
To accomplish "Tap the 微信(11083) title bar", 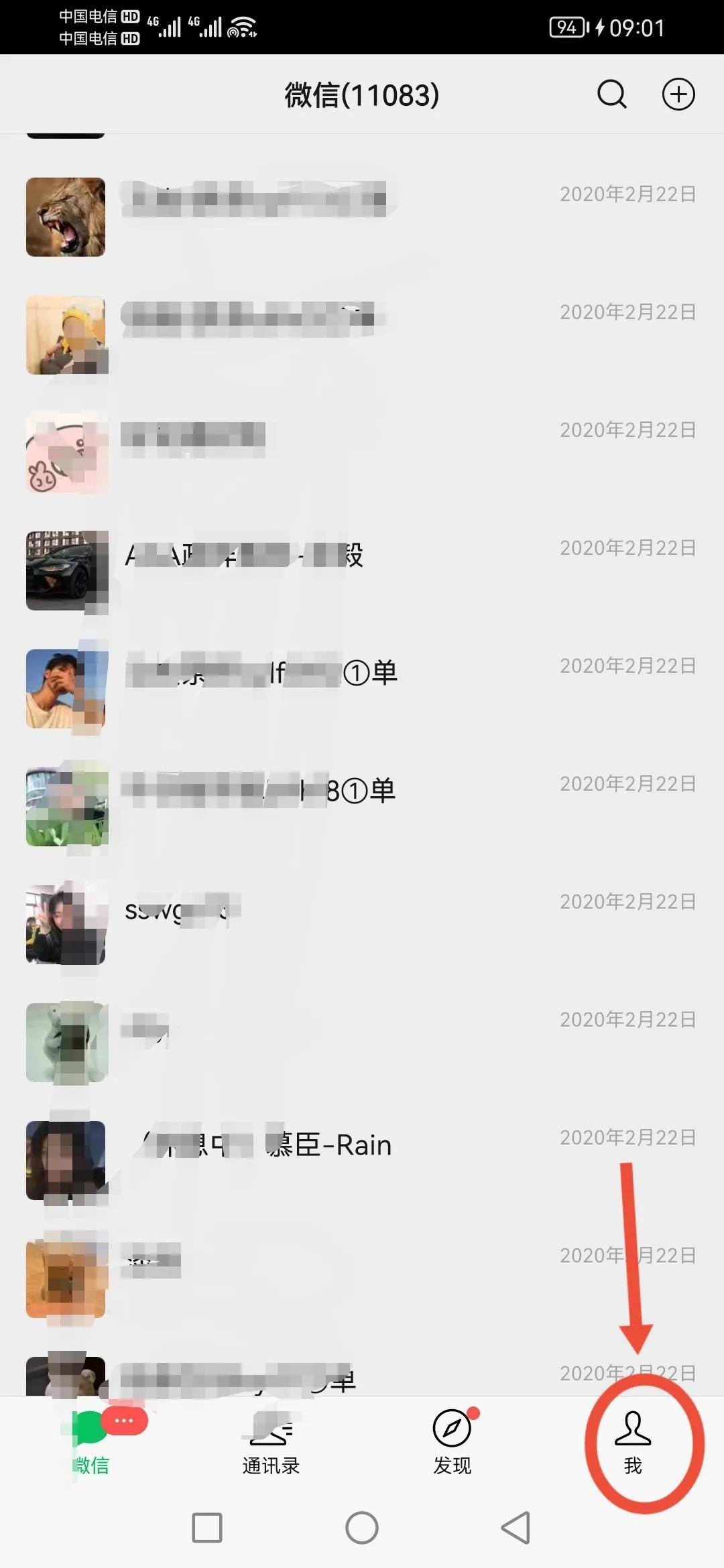I will coord(362,94).
